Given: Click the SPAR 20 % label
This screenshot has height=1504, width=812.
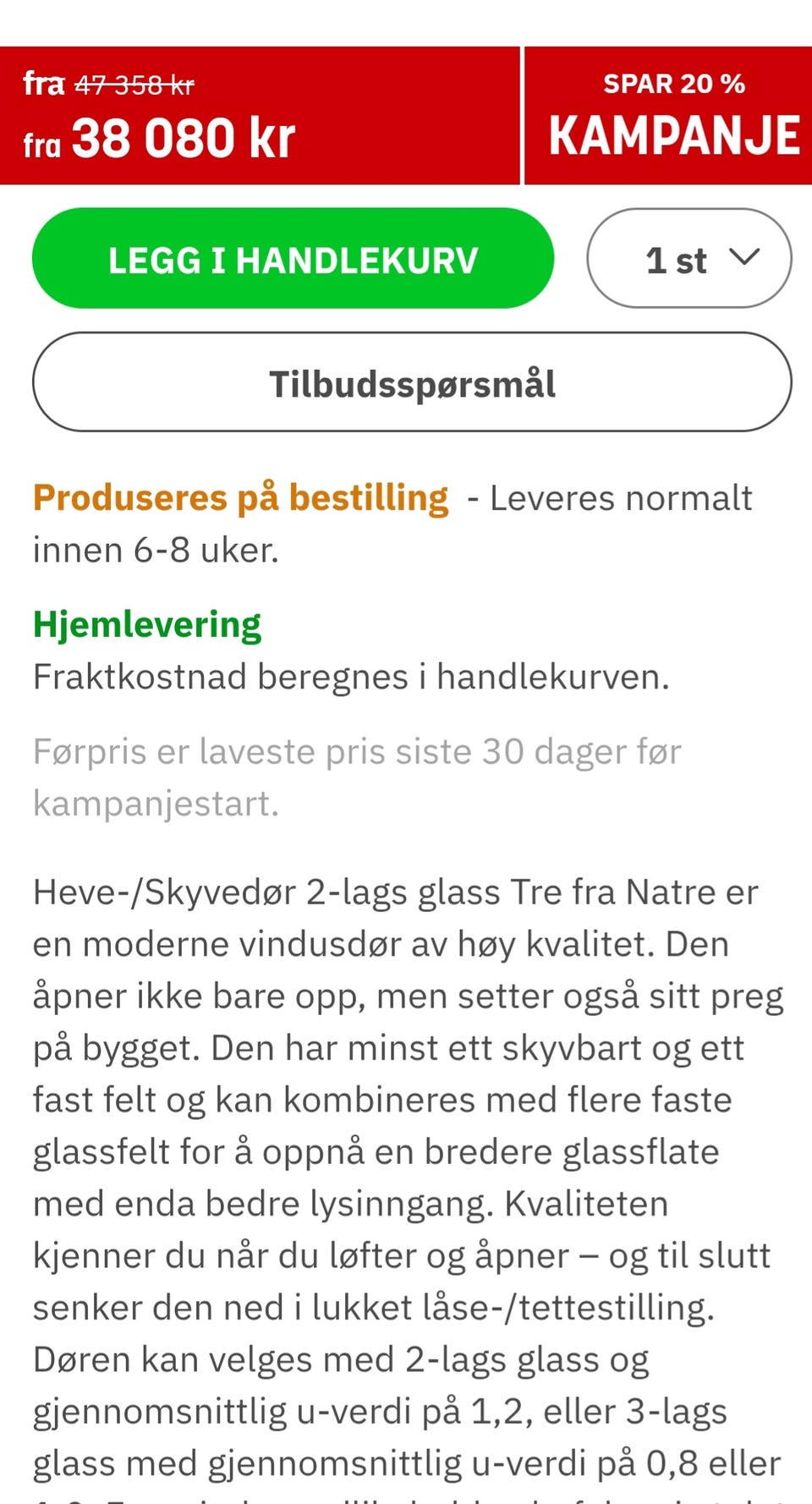Looking at the screenshot, I should coord(672,84).
